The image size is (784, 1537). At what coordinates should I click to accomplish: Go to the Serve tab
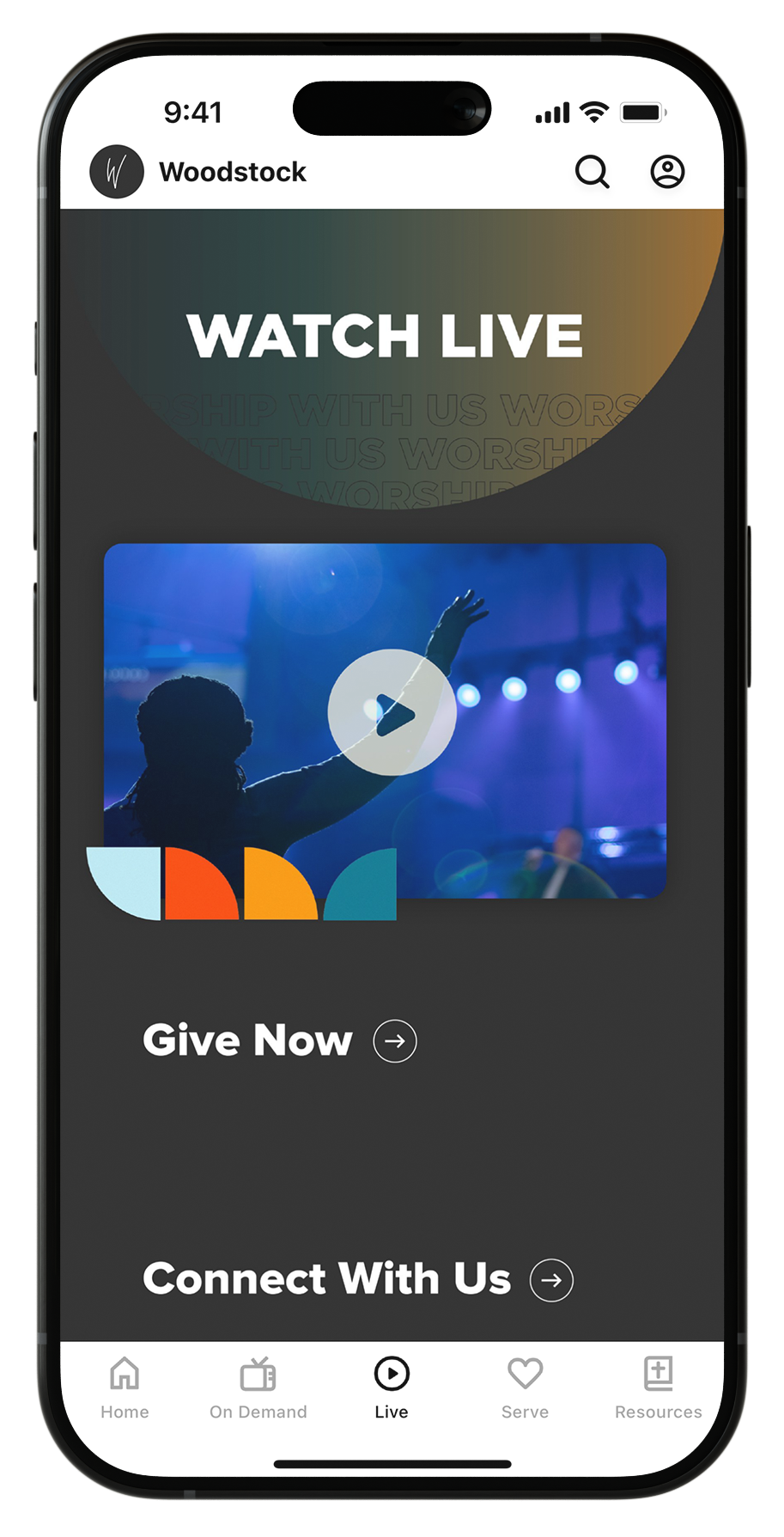click(x=525, y=1388)
